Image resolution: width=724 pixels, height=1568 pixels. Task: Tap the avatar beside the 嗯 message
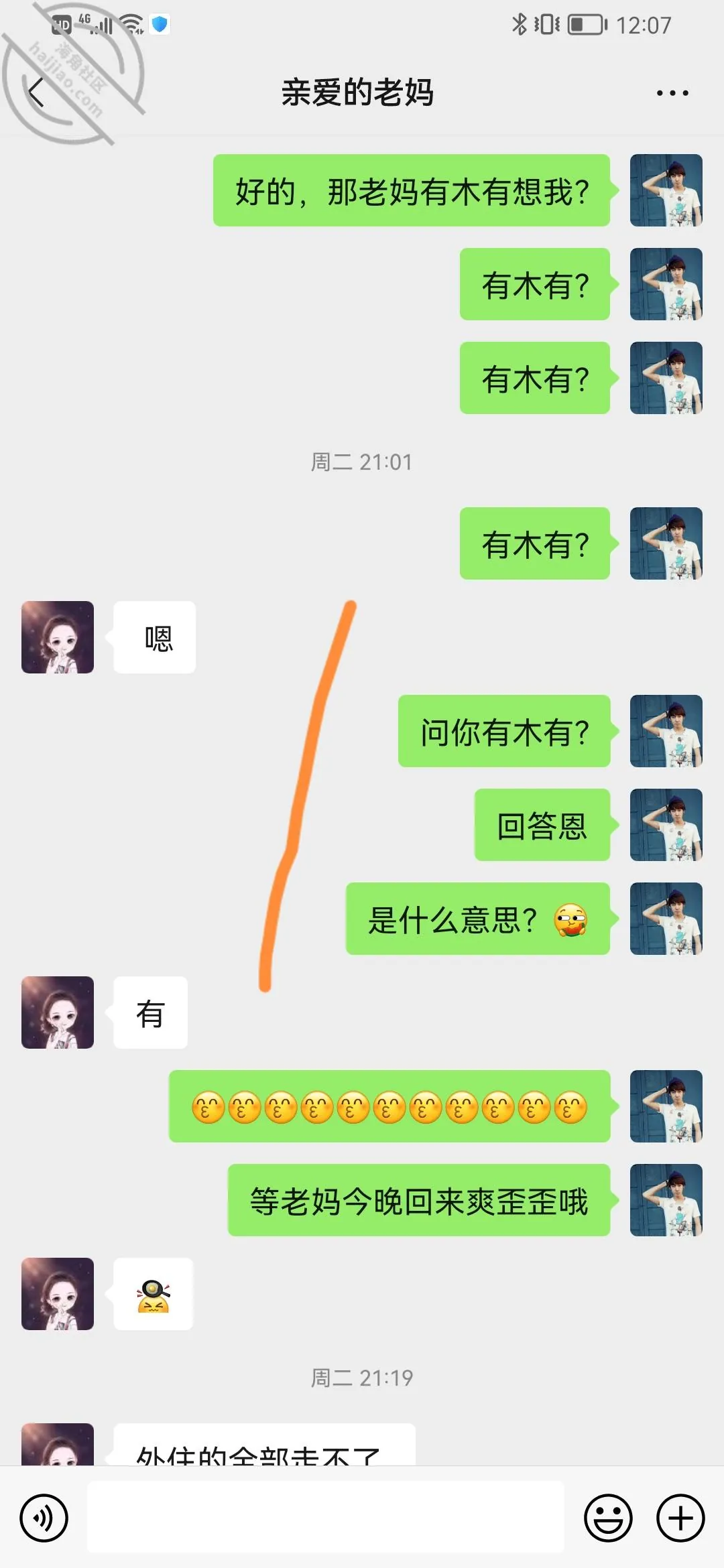tap(58, 637)
